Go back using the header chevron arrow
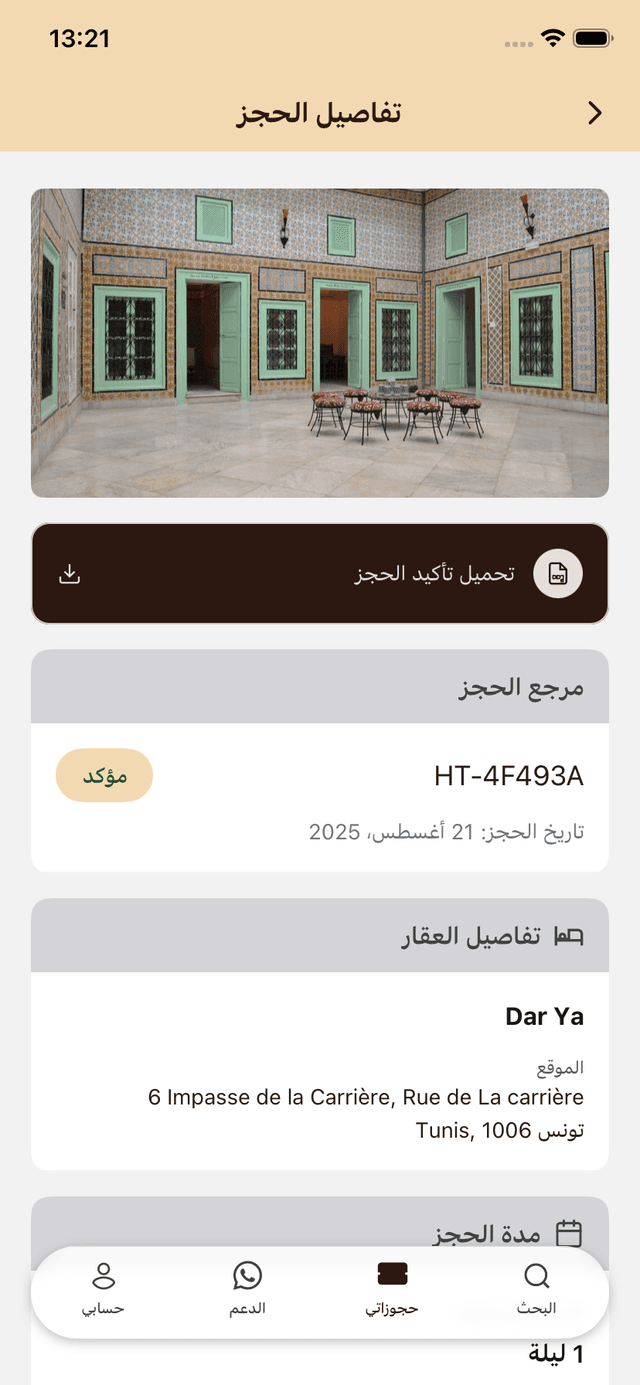 pyautogui.click(x=595, y=113)
